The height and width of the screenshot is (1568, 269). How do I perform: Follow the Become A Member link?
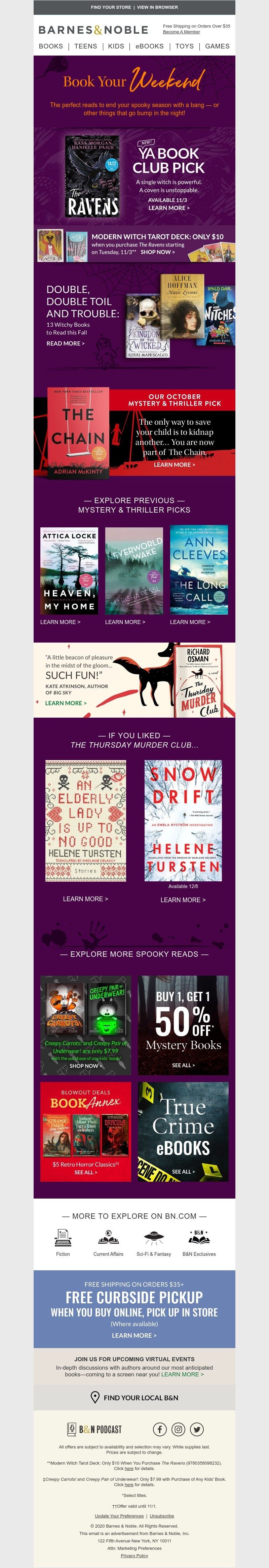tap(181, 32)
